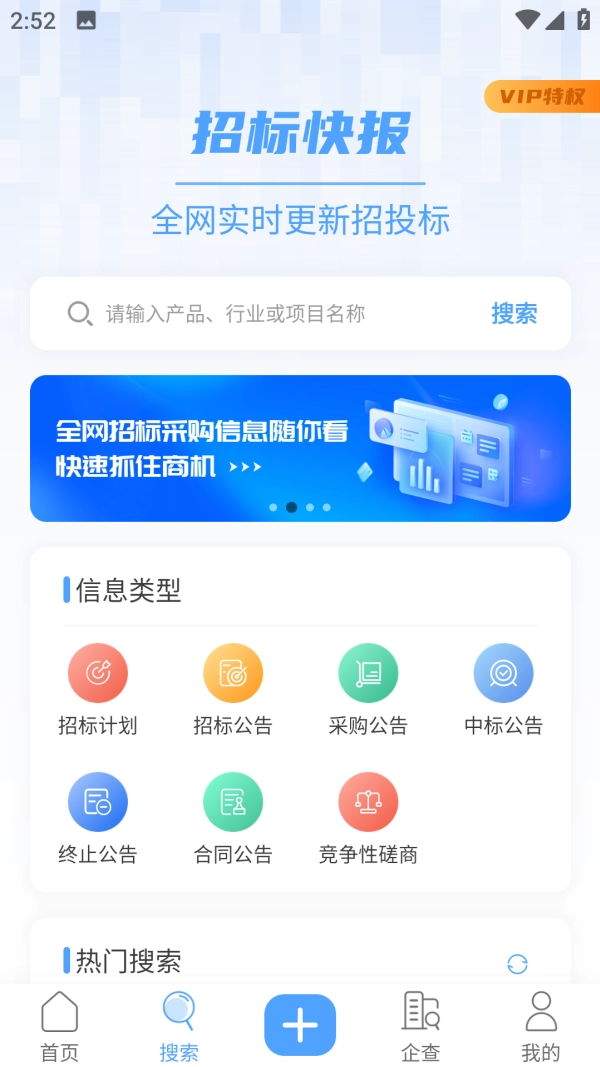View 中标公告 category
Image resolution: width=600 pixels, height=1067 pixels.
(503, 689)
